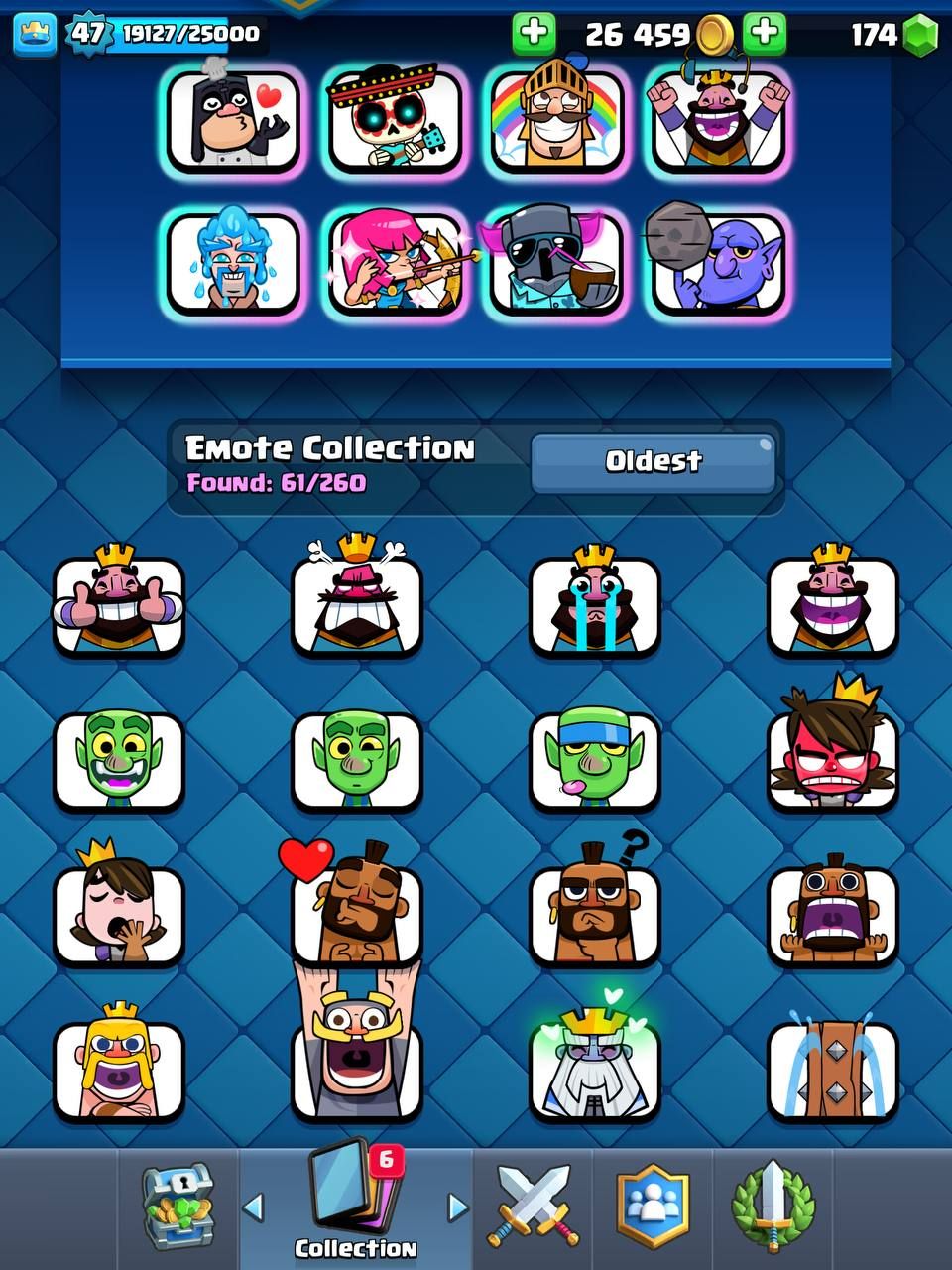Tap the left arrow beside Collection
The height and width of the screenshot is (1270, 952).
pos(253,1207)
